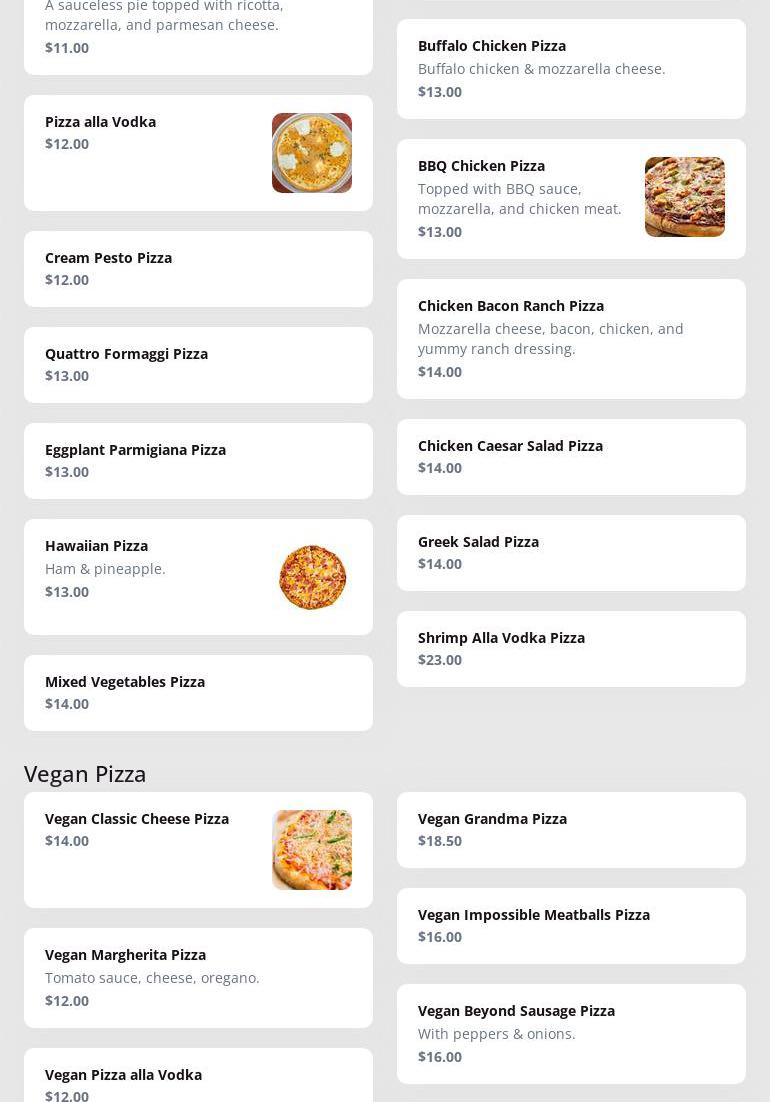Tap the Hawaiian Pizza card
770x1102 pixels.
(198, 577)
